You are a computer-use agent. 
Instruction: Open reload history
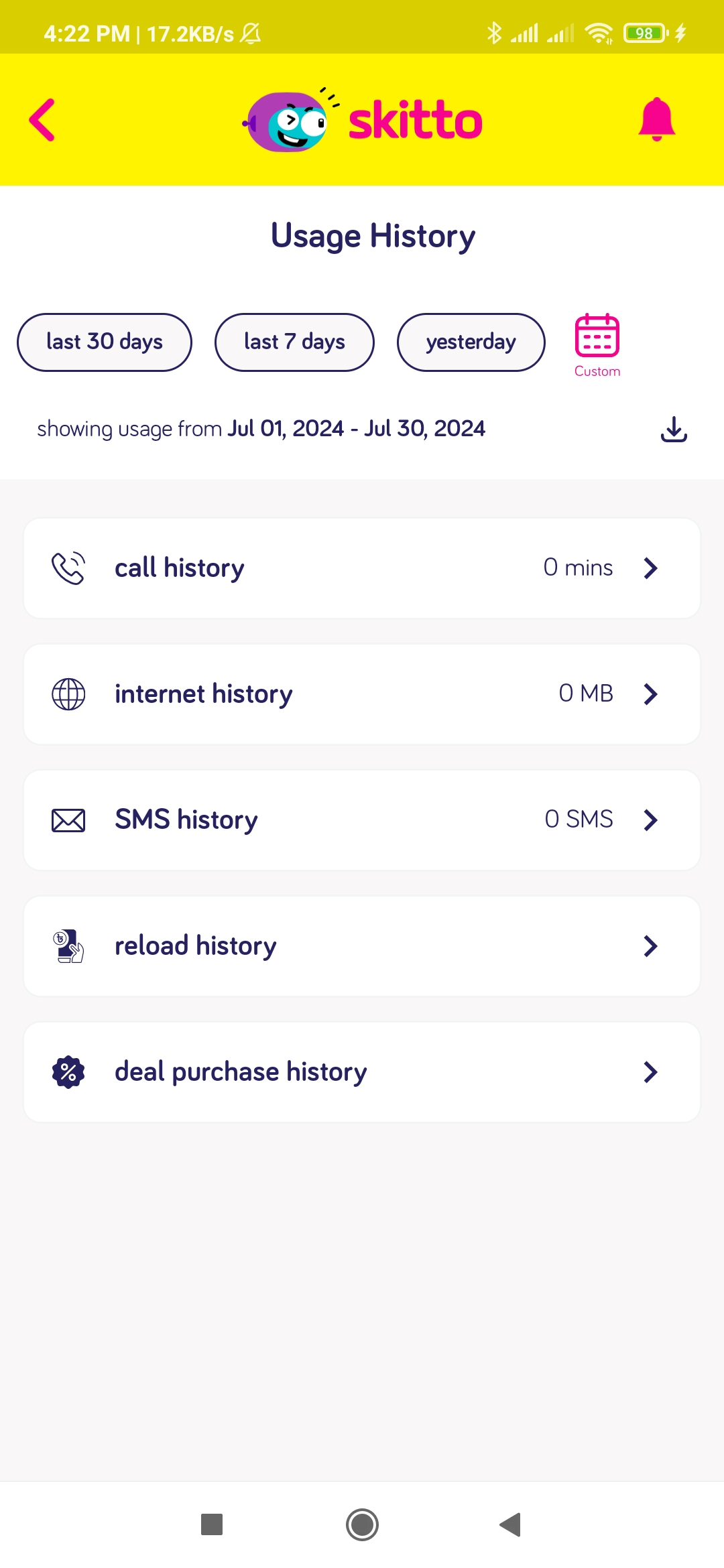(362, 945)
